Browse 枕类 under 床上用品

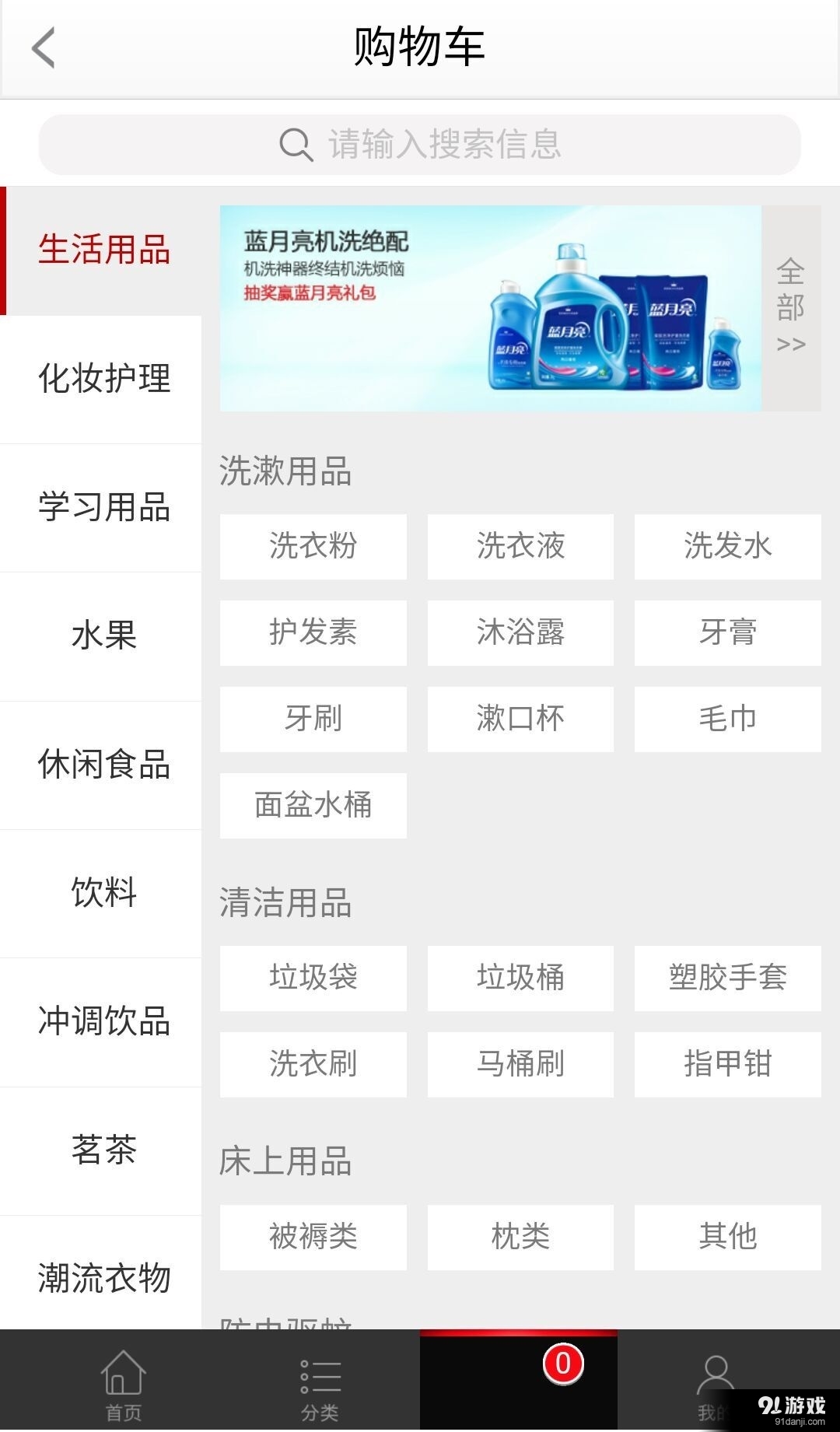520,1238
